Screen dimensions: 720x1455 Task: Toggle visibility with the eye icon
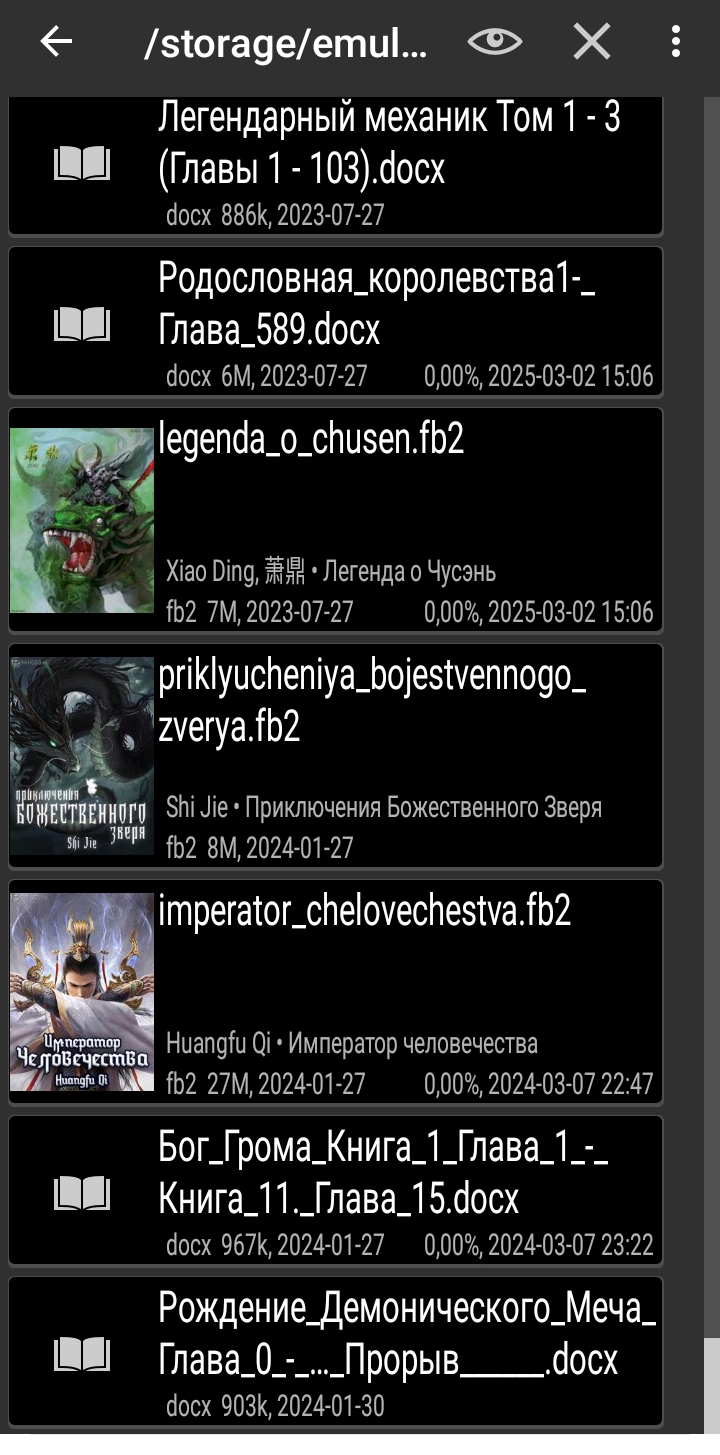coord(494,42)
